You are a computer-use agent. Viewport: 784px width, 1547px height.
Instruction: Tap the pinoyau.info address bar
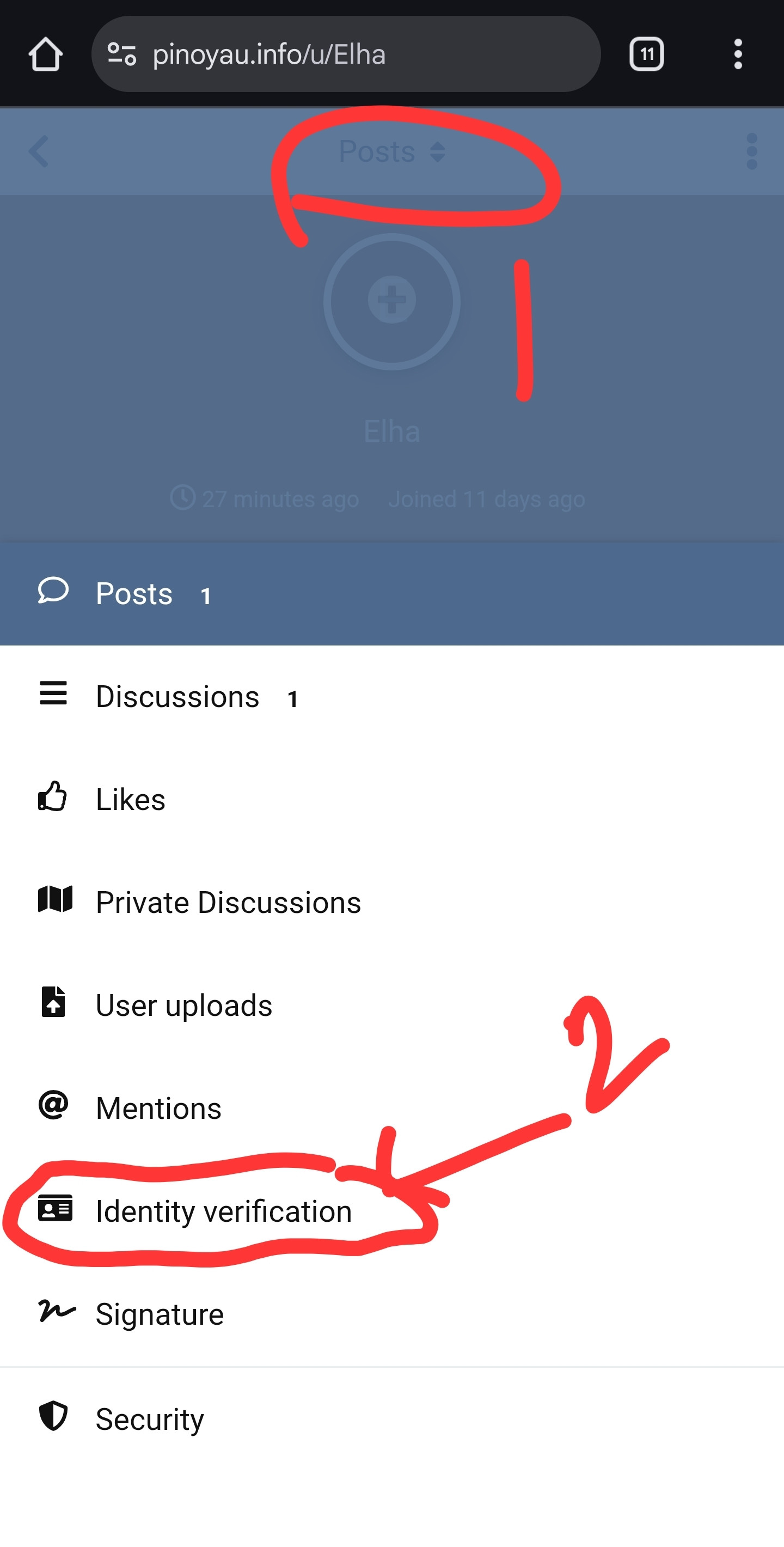coord(345,54)
